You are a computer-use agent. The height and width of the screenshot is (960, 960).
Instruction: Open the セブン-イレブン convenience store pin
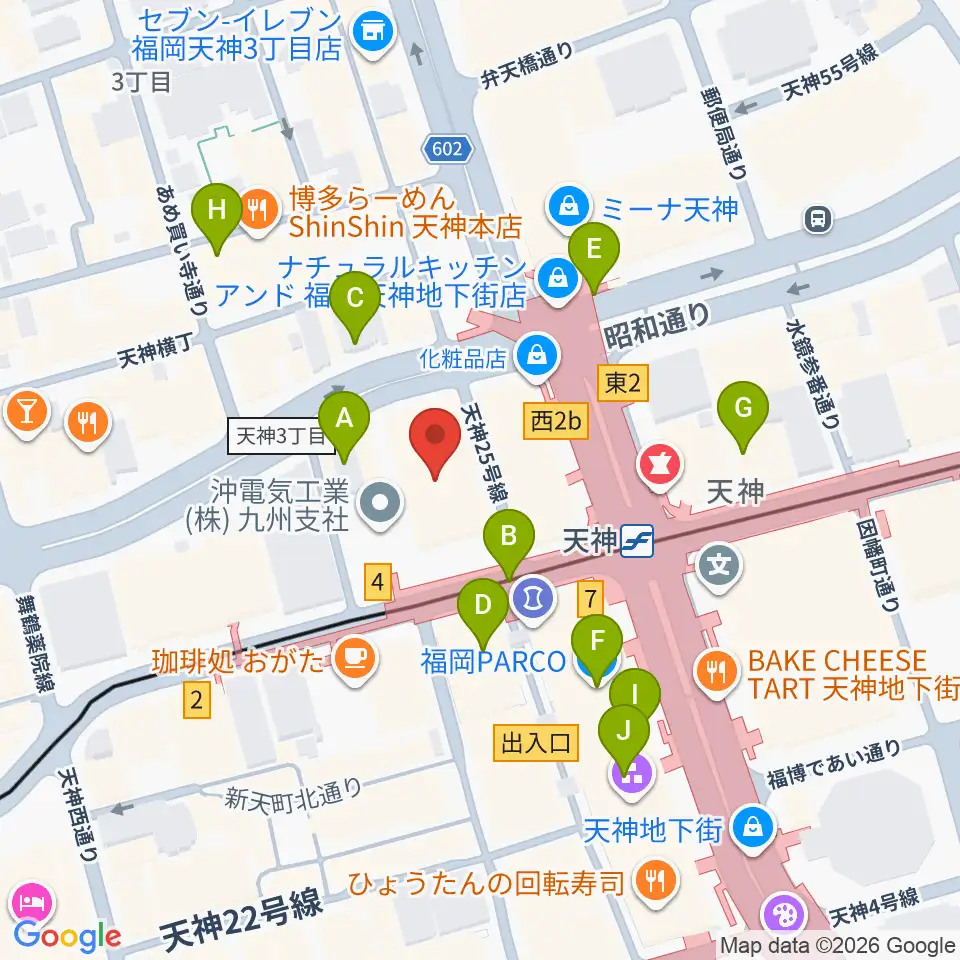click(374, 35)
